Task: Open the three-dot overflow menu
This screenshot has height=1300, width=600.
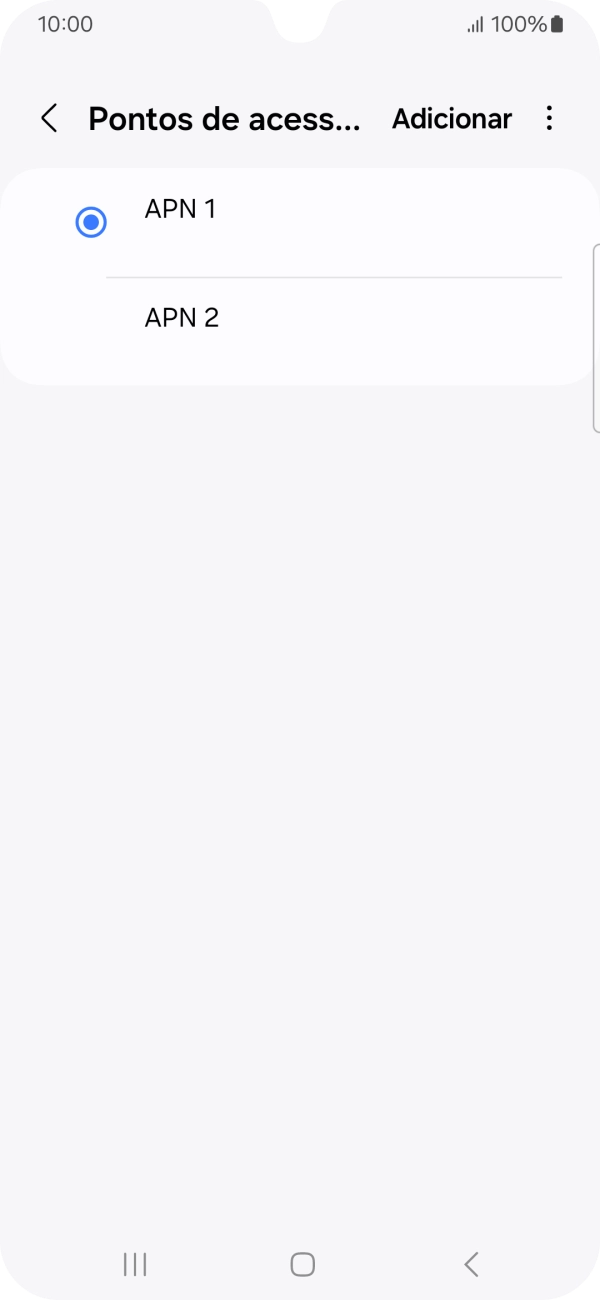Action: 548,119
